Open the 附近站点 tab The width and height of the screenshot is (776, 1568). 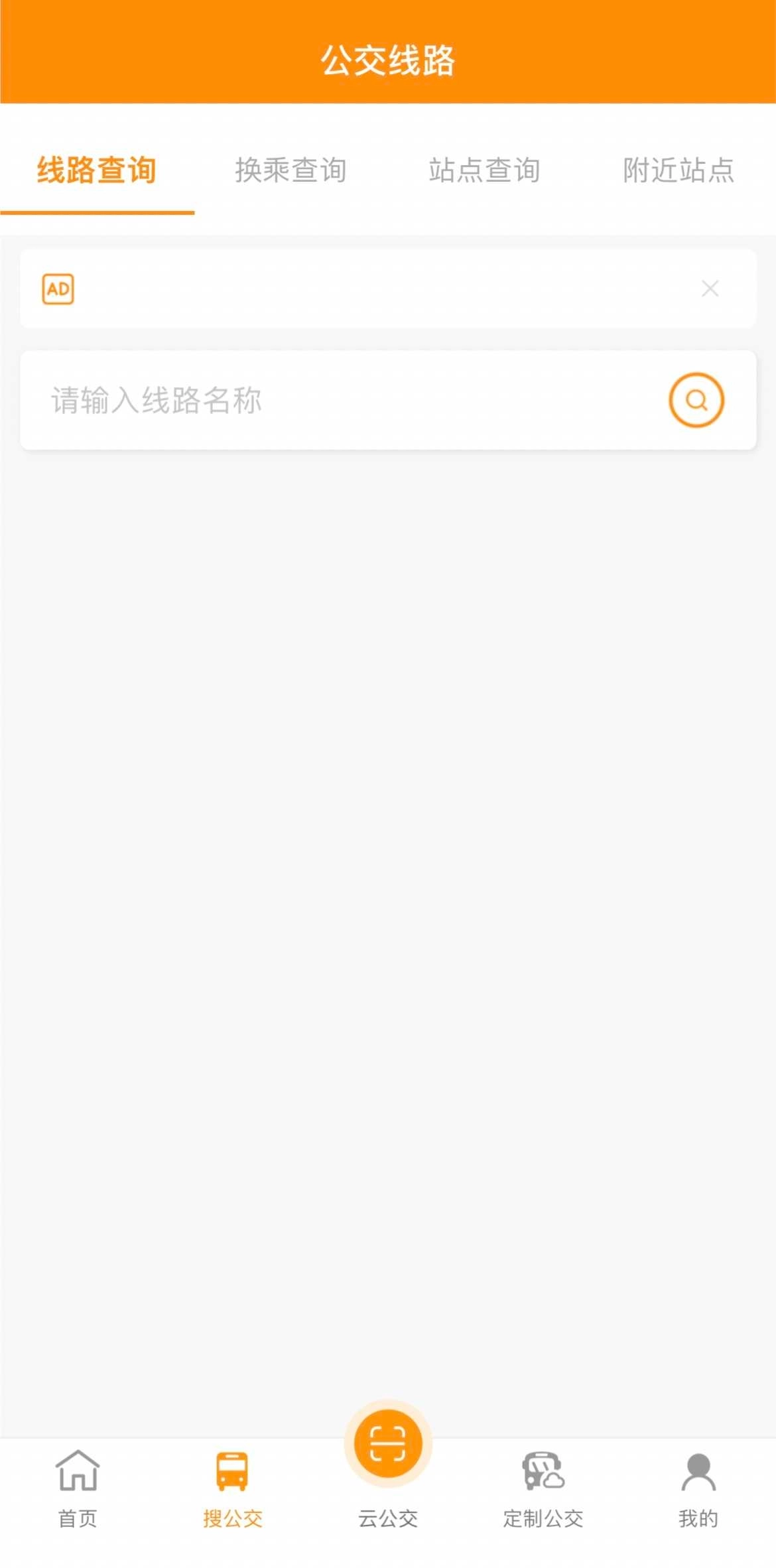(679, 170)
